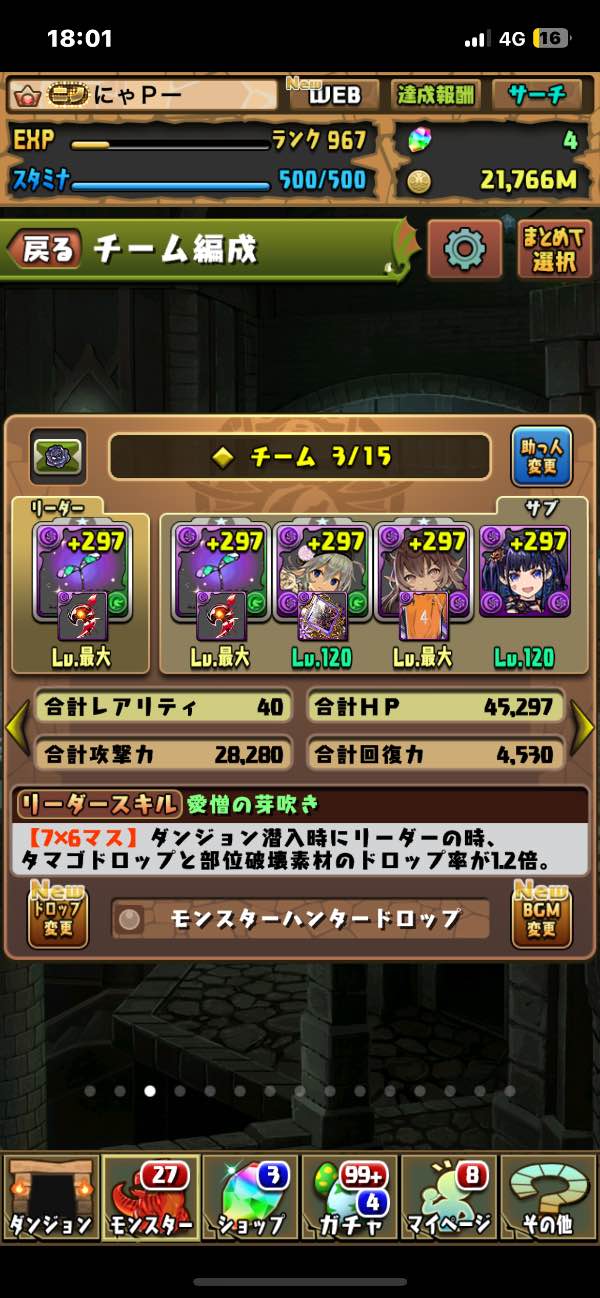Open 達成報酬 achievement rewards
Viewport: 600px width, 1298px height.
435,96
